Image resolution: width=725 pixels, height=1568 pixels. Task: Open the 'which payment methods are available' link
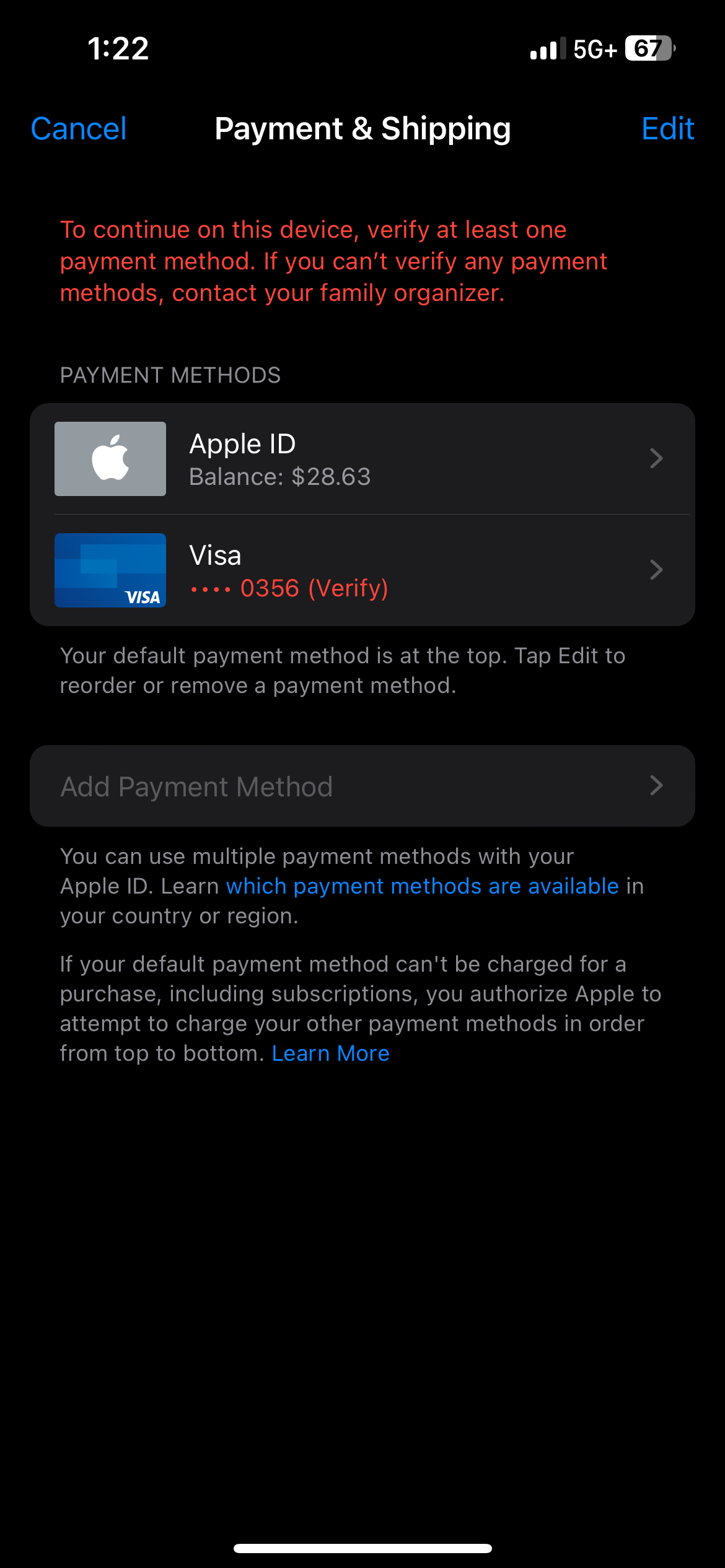coord(422,886)
